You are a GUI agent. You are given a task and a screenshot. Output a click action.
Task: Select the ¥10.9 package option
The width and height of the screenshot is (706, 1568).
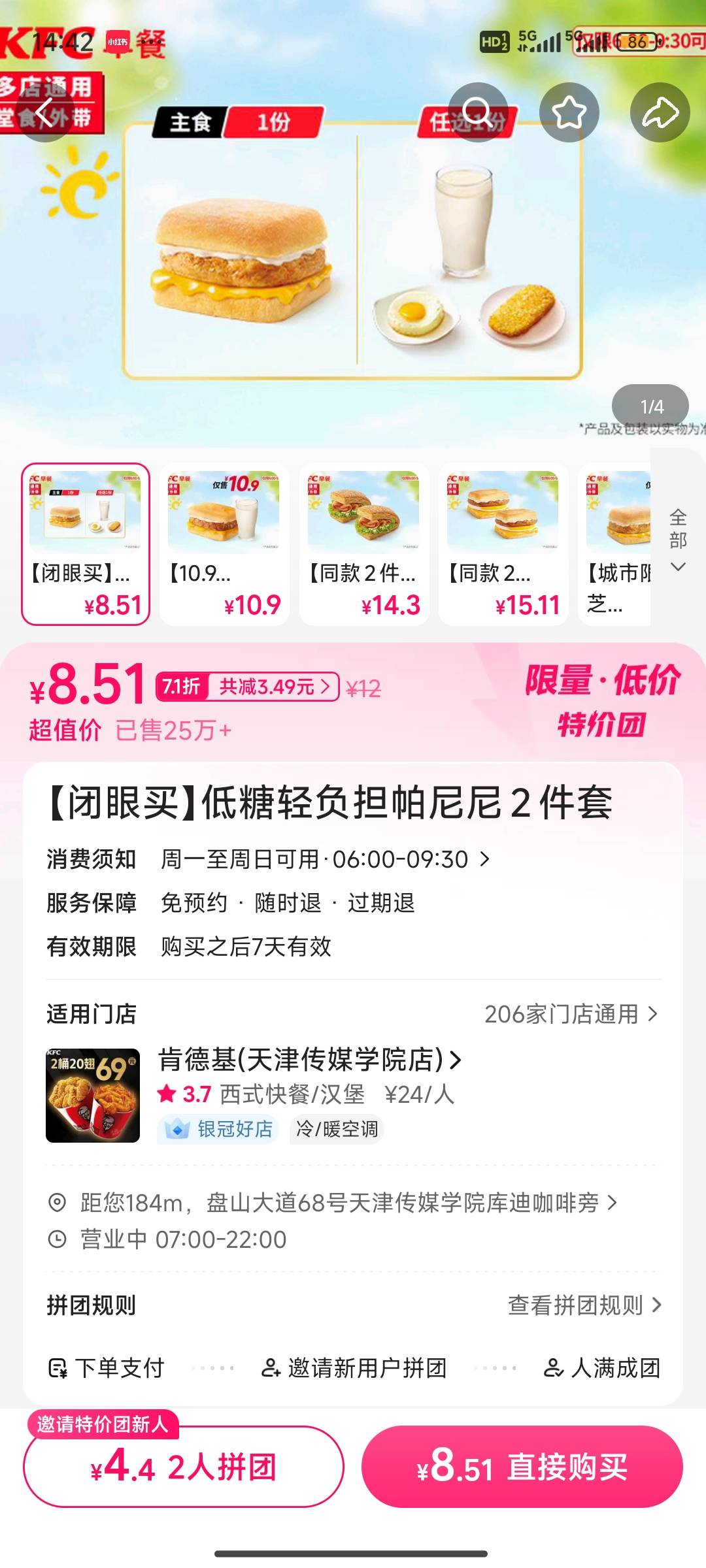tap(224, 544)
